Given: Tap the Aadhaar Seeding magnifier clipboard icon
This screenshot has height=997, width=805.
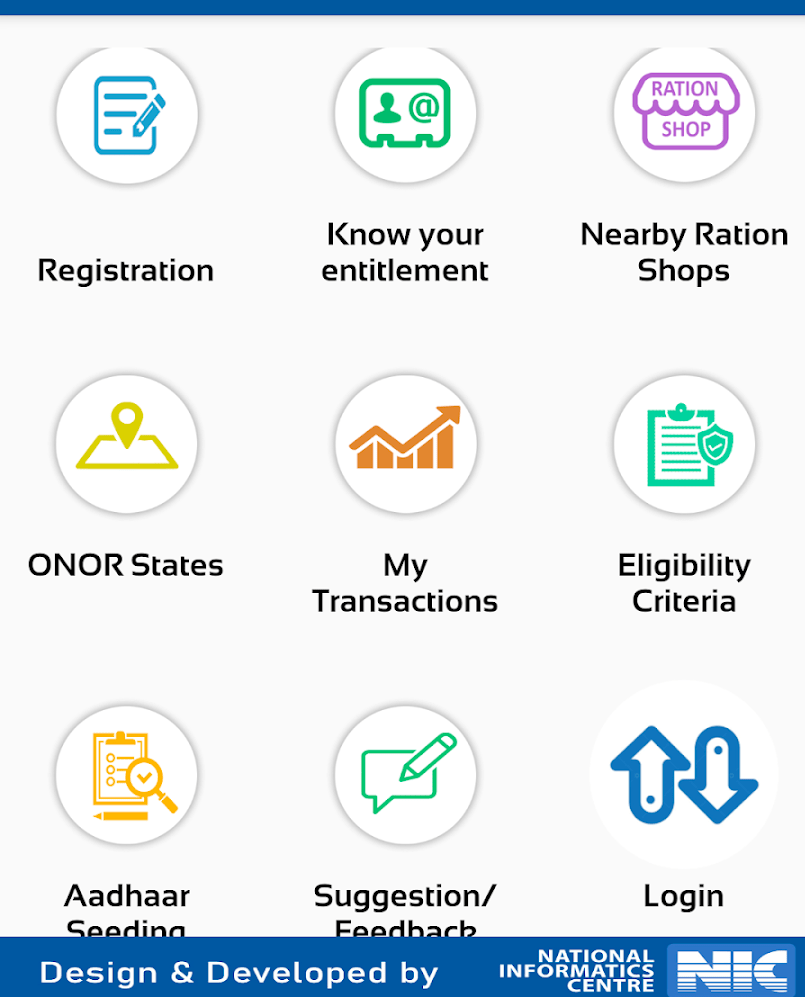Looking at the screenshot, I should click(x=127, y=776).
